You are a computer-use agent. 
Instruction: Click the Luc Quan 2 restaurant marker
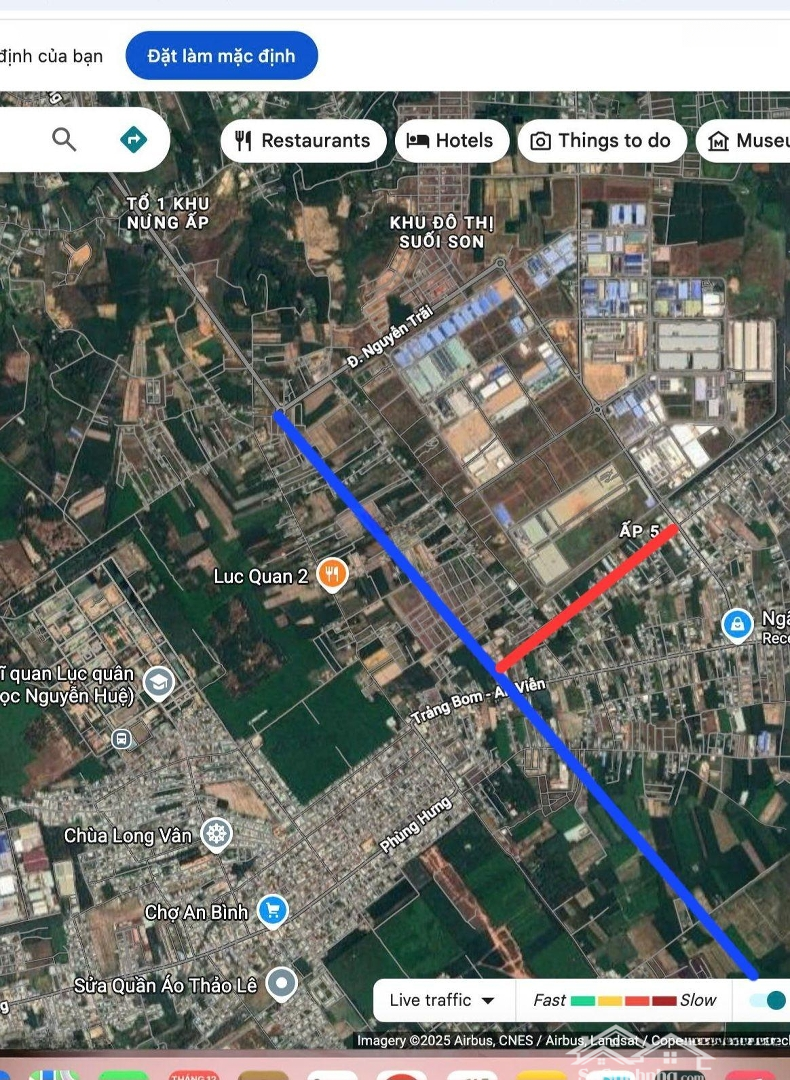click(330, 575)
